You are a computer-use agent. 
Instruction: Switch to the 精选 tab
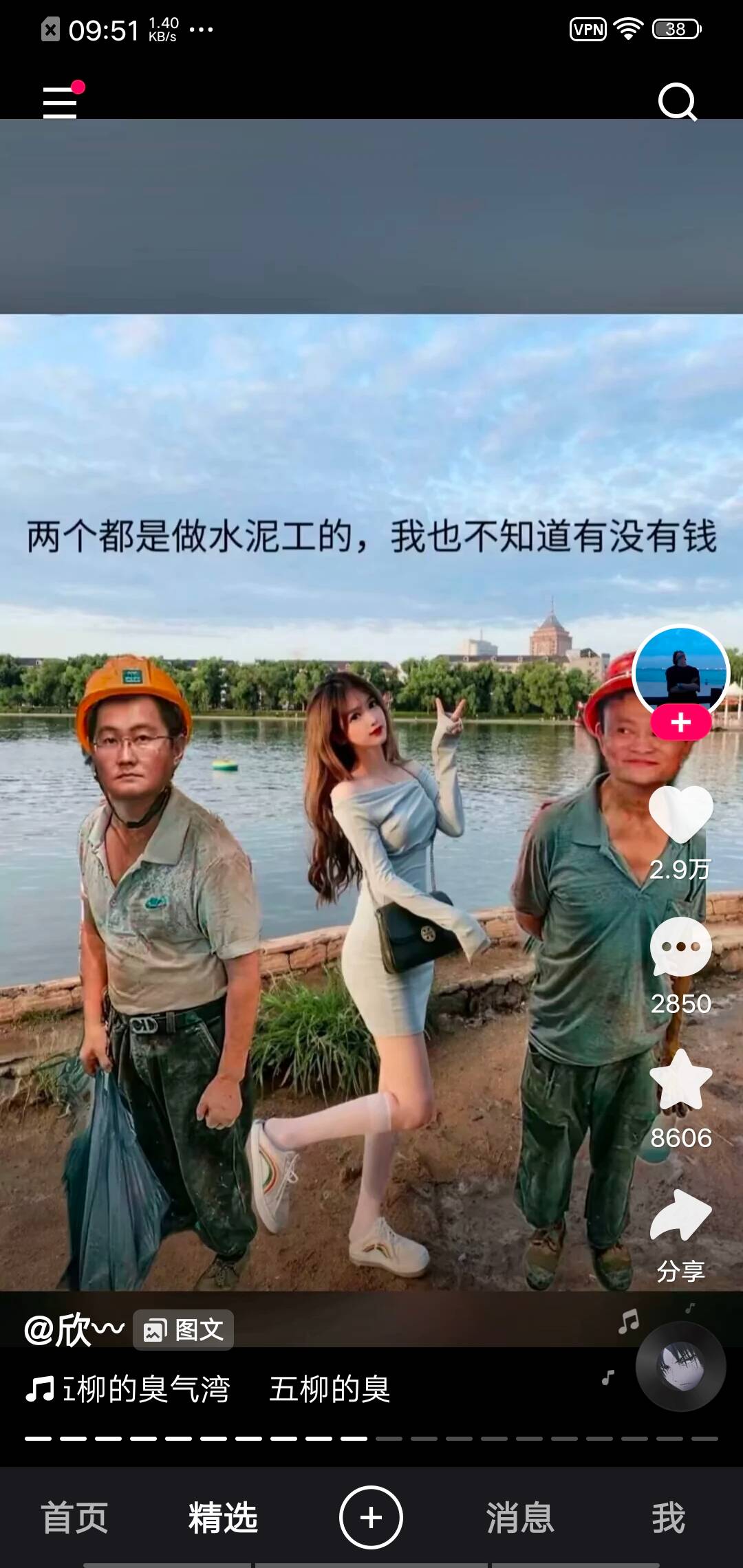point(223,1518)
